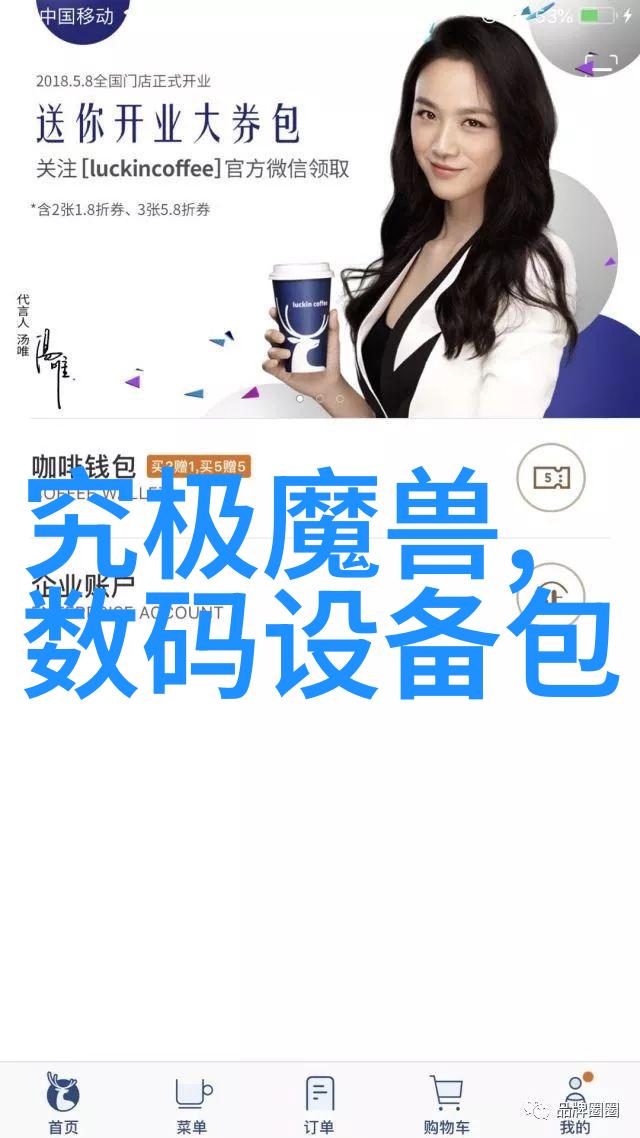Viewport: 640px width, 1138px height.
Task: Switch to the 首页 tab
Action: click(63, 1102)
